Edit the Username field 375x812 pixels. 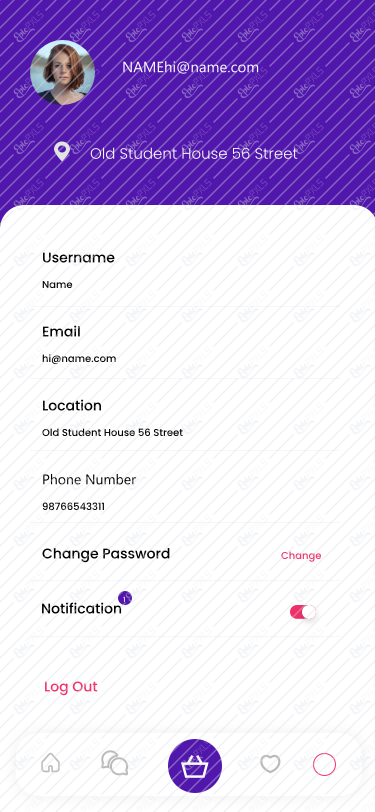pyautogui.click(x=185, y=271)
